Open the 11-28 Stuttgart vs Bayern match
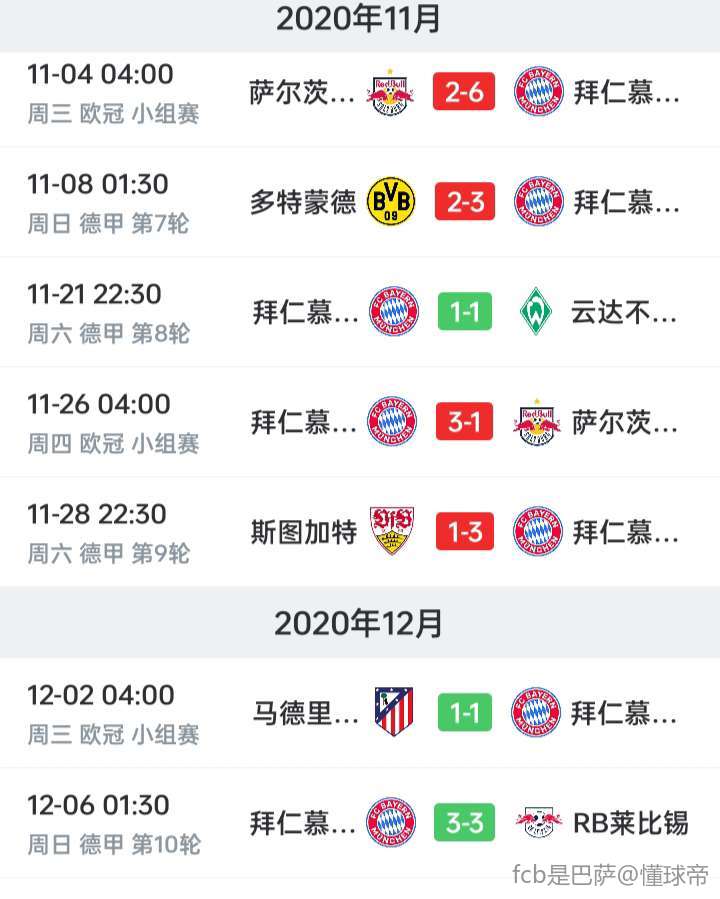The height and width of the screenshot is (899, 720). click(x=360, y=533)
